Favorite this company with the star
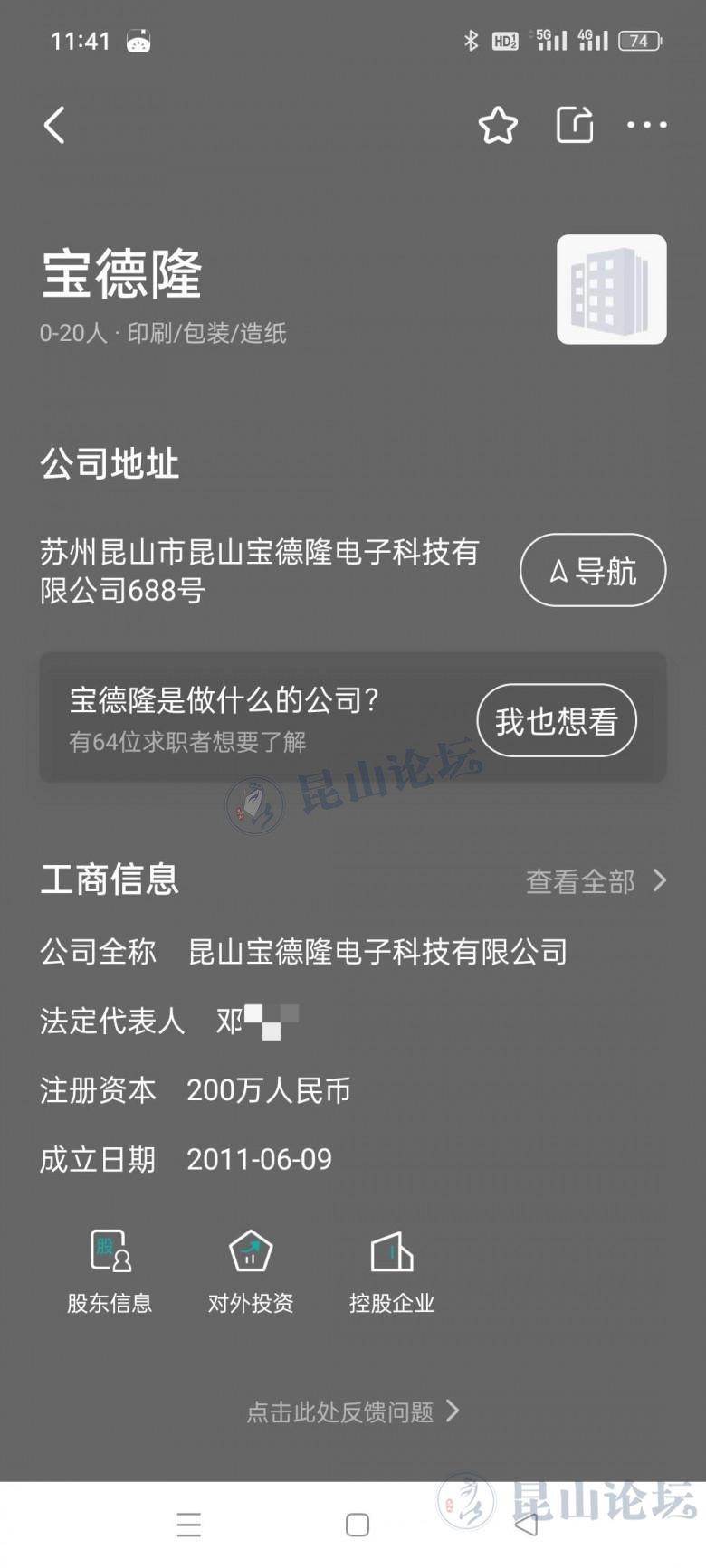This screenshot has height=1568, width=706. click(x=498, y=125)
